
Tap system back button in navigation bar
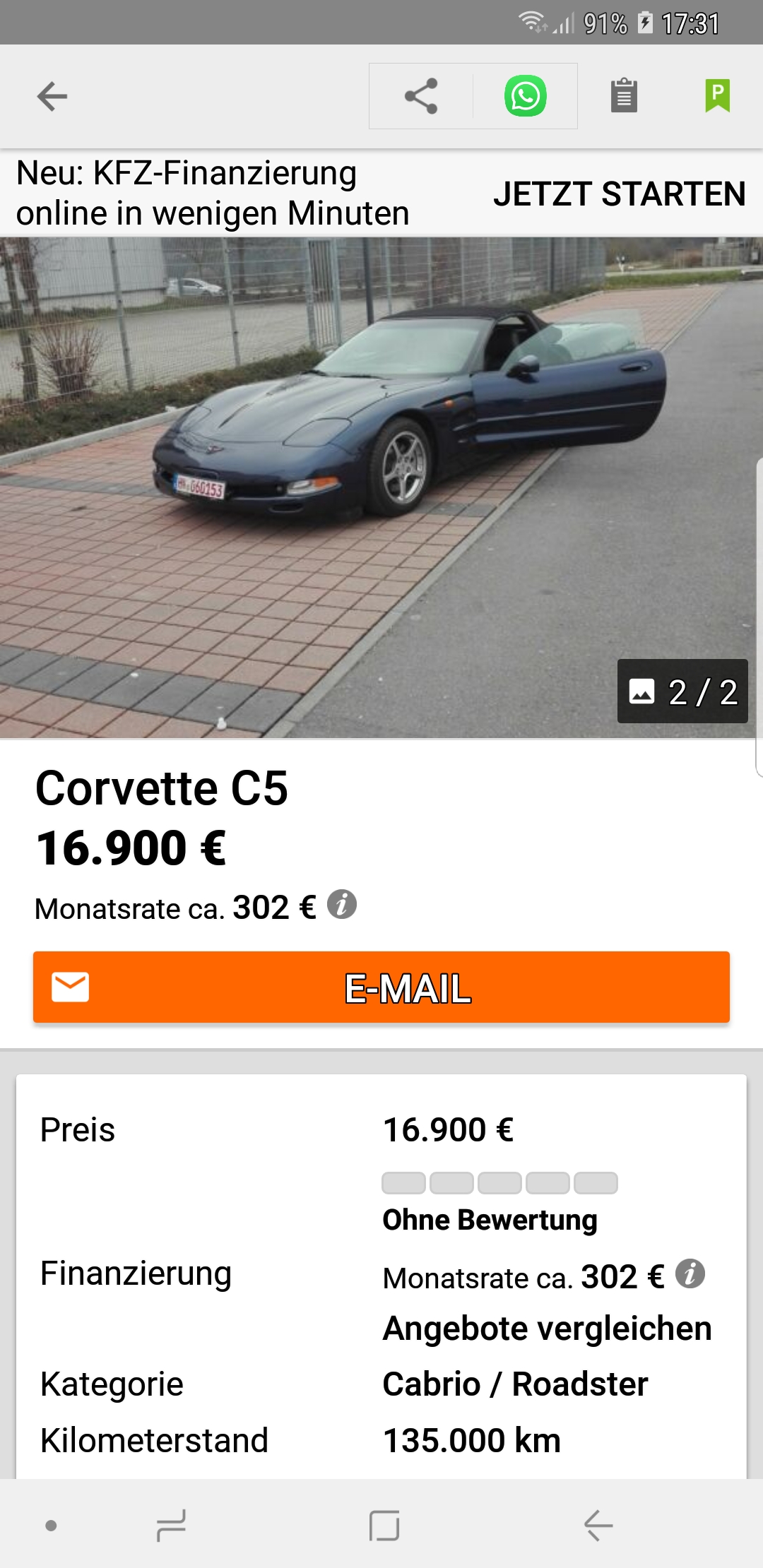pyautogui.click(x=598, y=1526)
